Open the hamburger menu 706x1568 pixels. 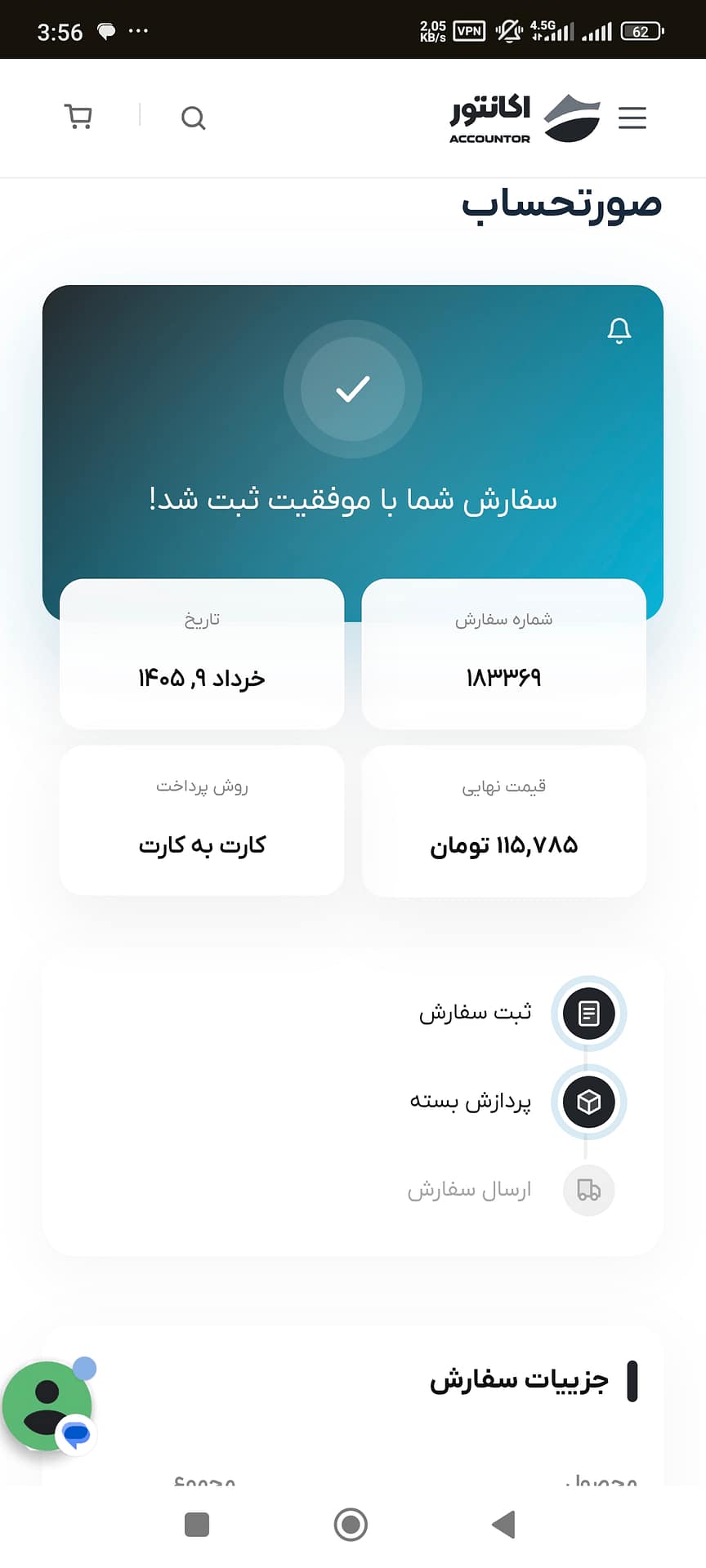632,118
